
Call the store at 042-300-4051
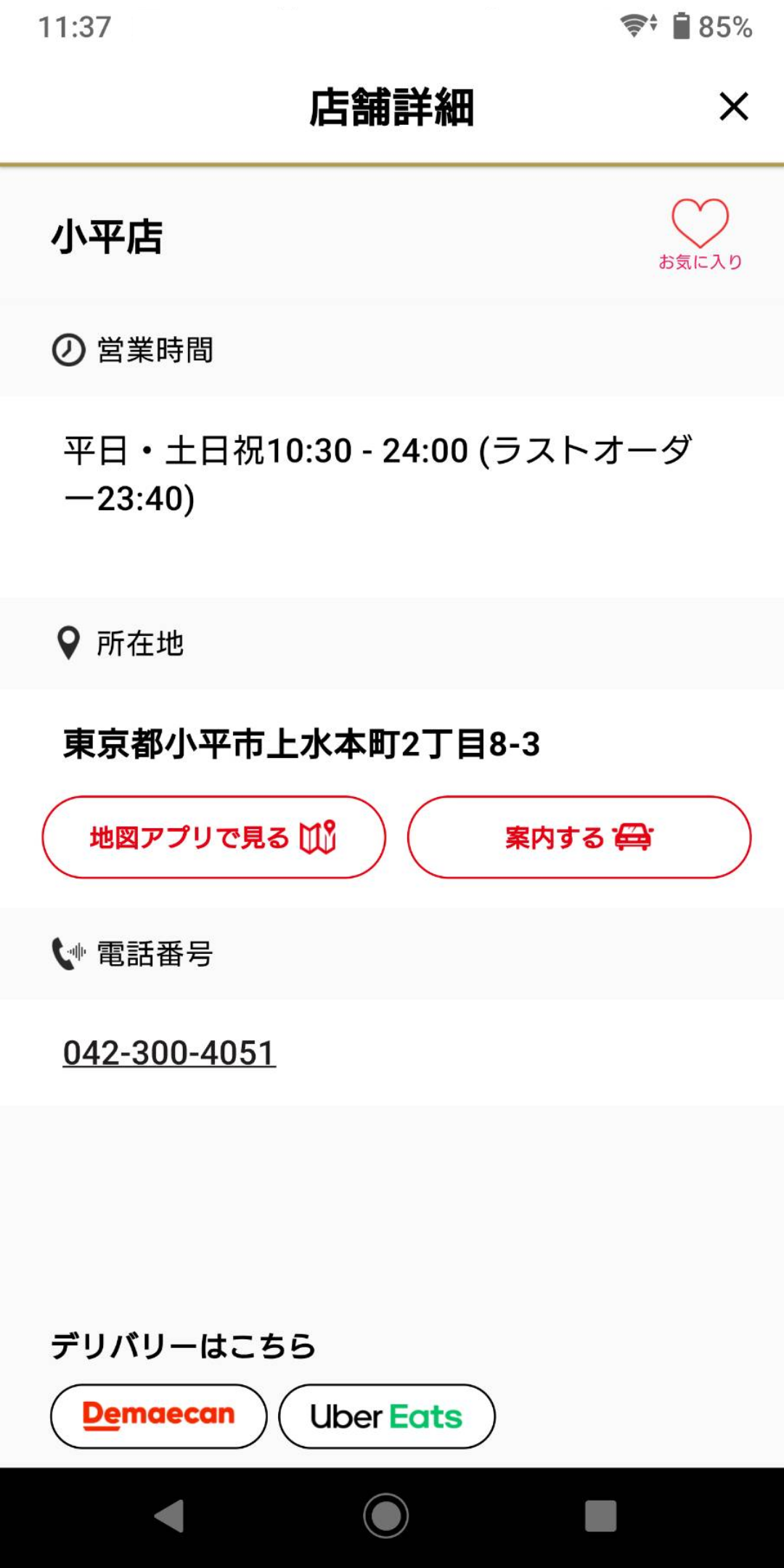click(x=169, y=1053)
